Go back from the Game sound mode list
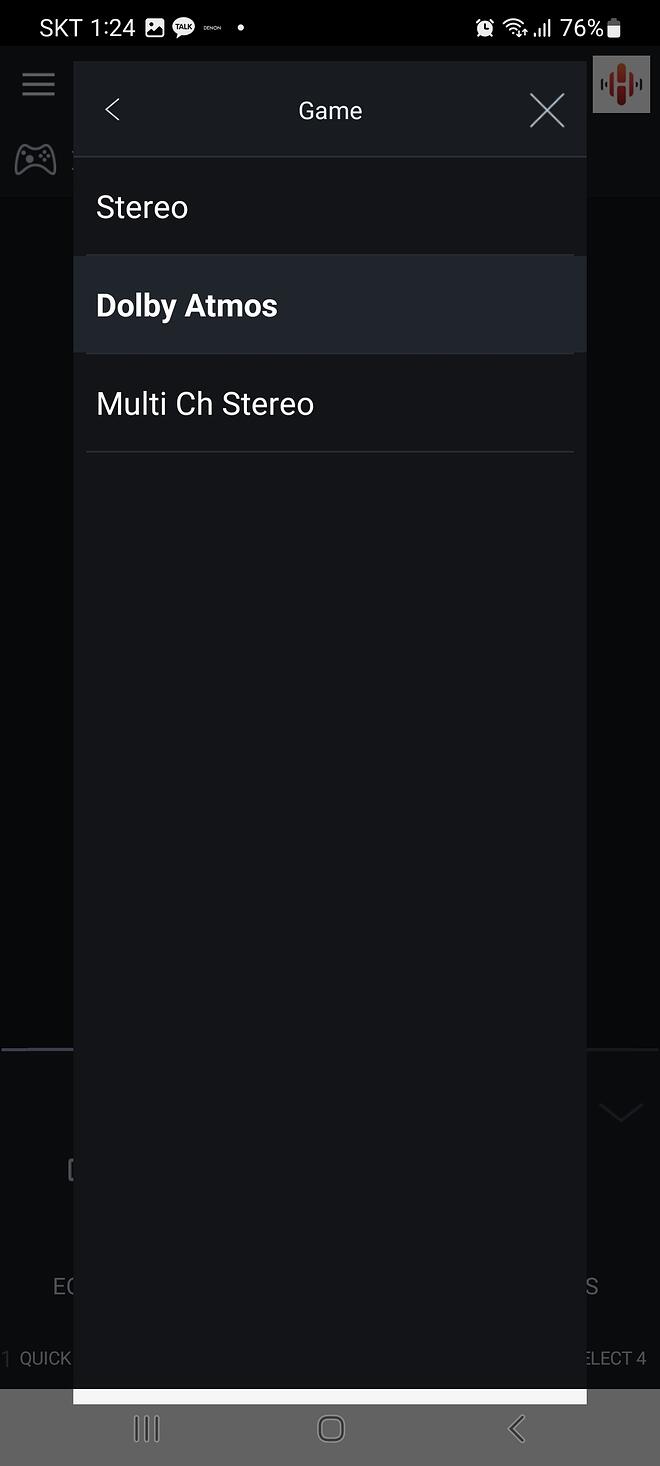The height and width of the screenshot is (1466, 660). click(x=112, y=110)
